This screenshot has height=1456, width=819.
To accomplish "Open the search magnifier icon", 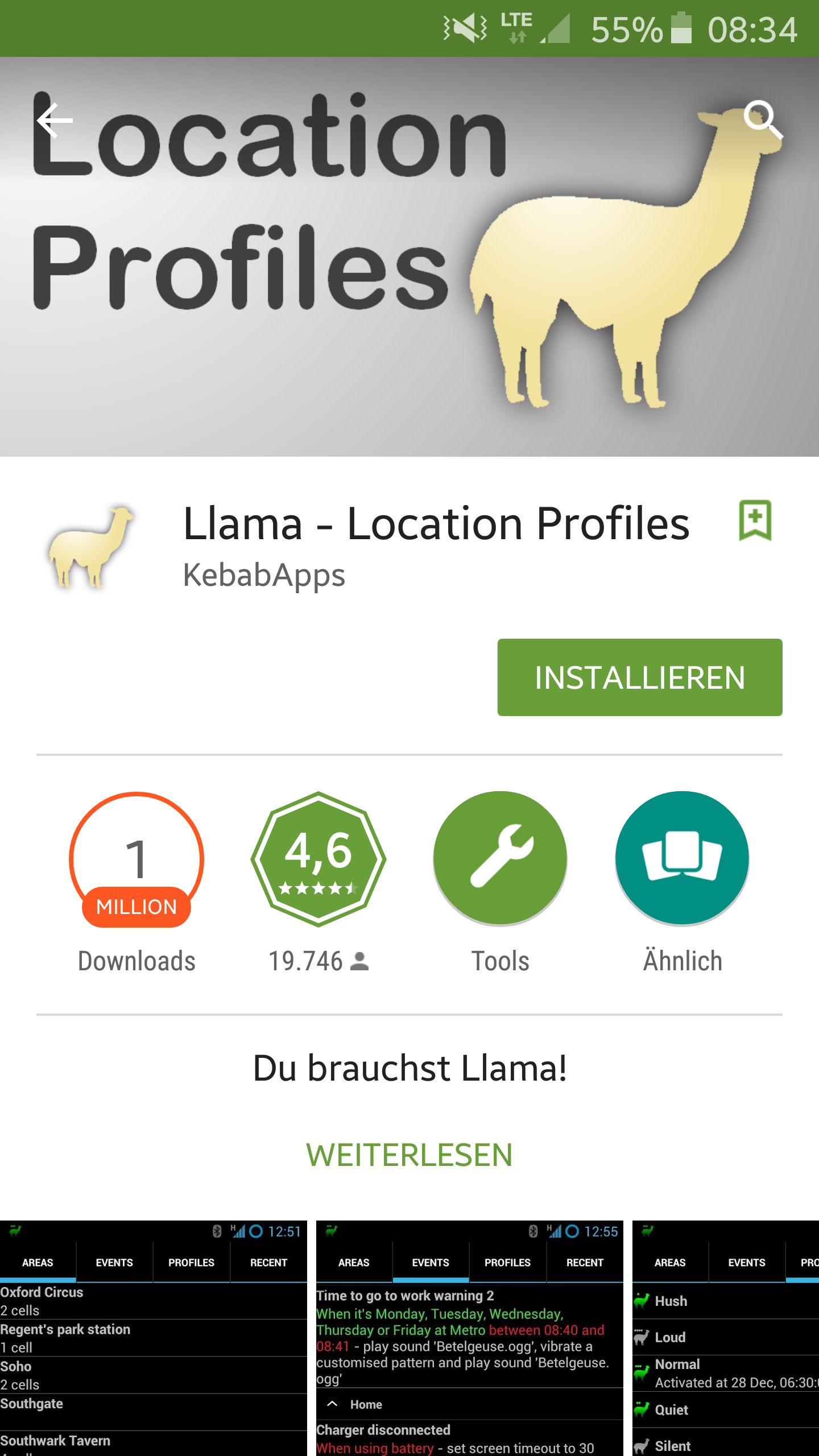I will (763, 120).
